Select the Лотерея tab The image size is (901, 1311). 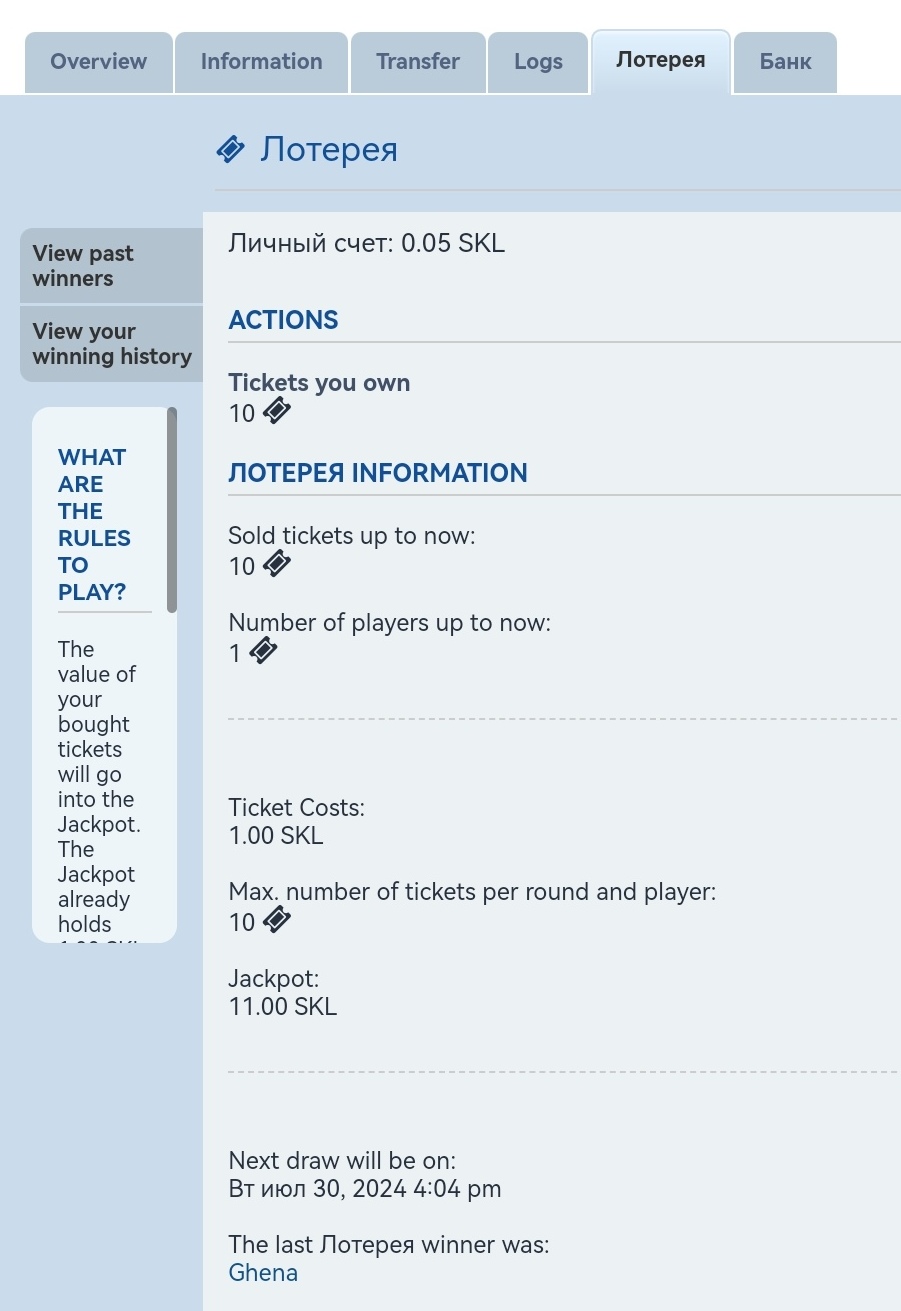click(x=660, y=60)
